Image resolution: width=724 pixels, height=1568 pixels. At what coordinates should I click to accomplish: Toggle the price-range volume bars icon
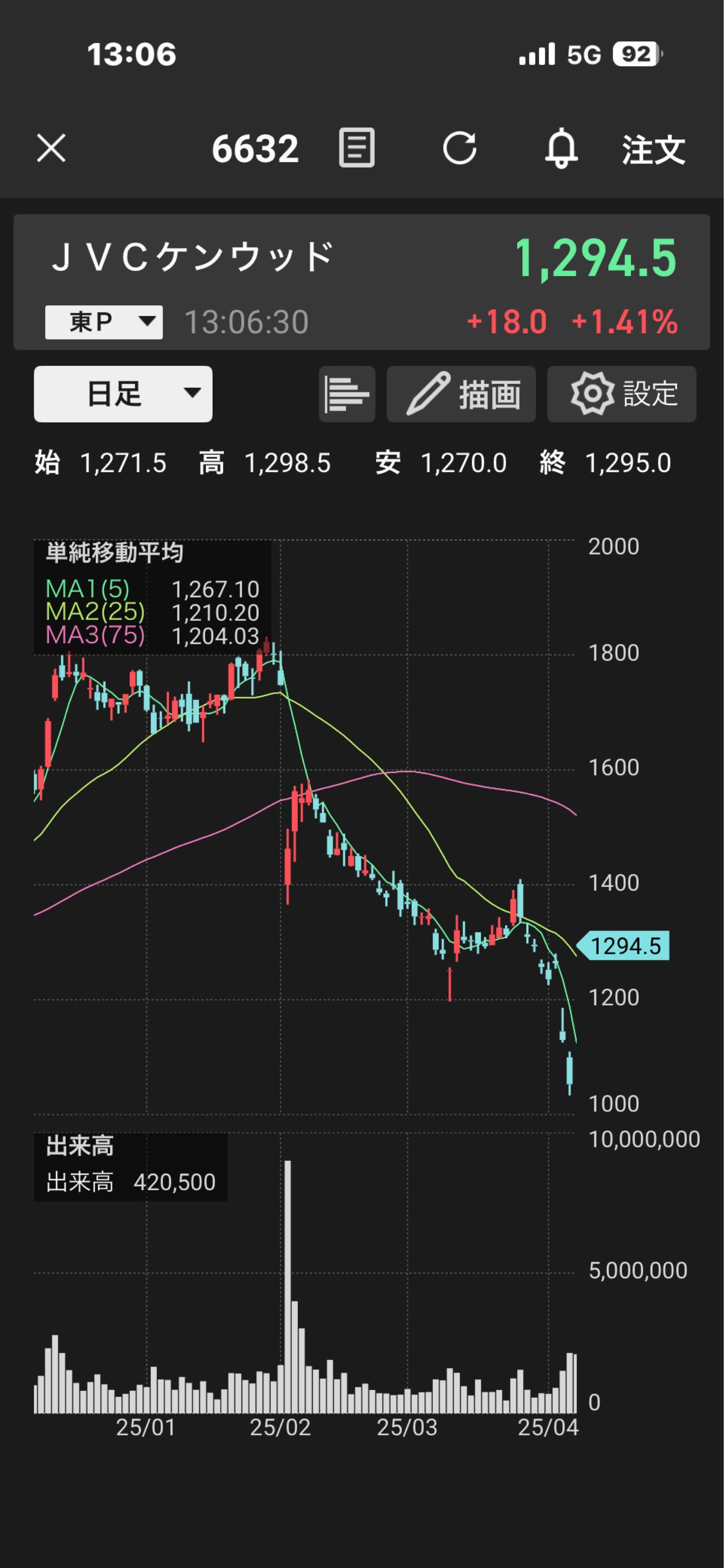[x=347, y=394]
